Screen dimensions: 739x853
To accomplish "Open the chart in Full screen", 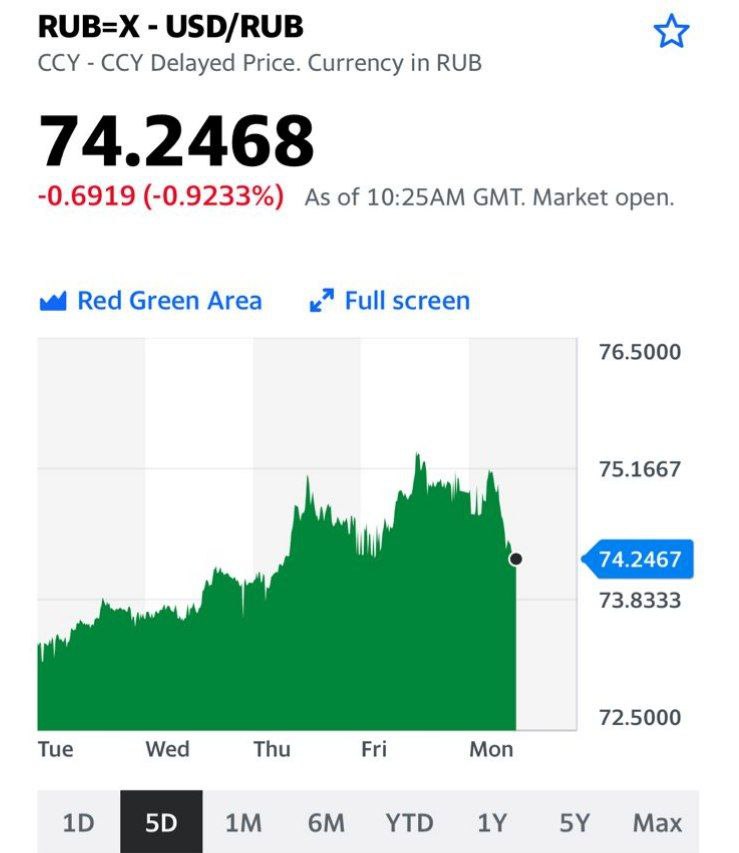I will (x=389, y=301).
